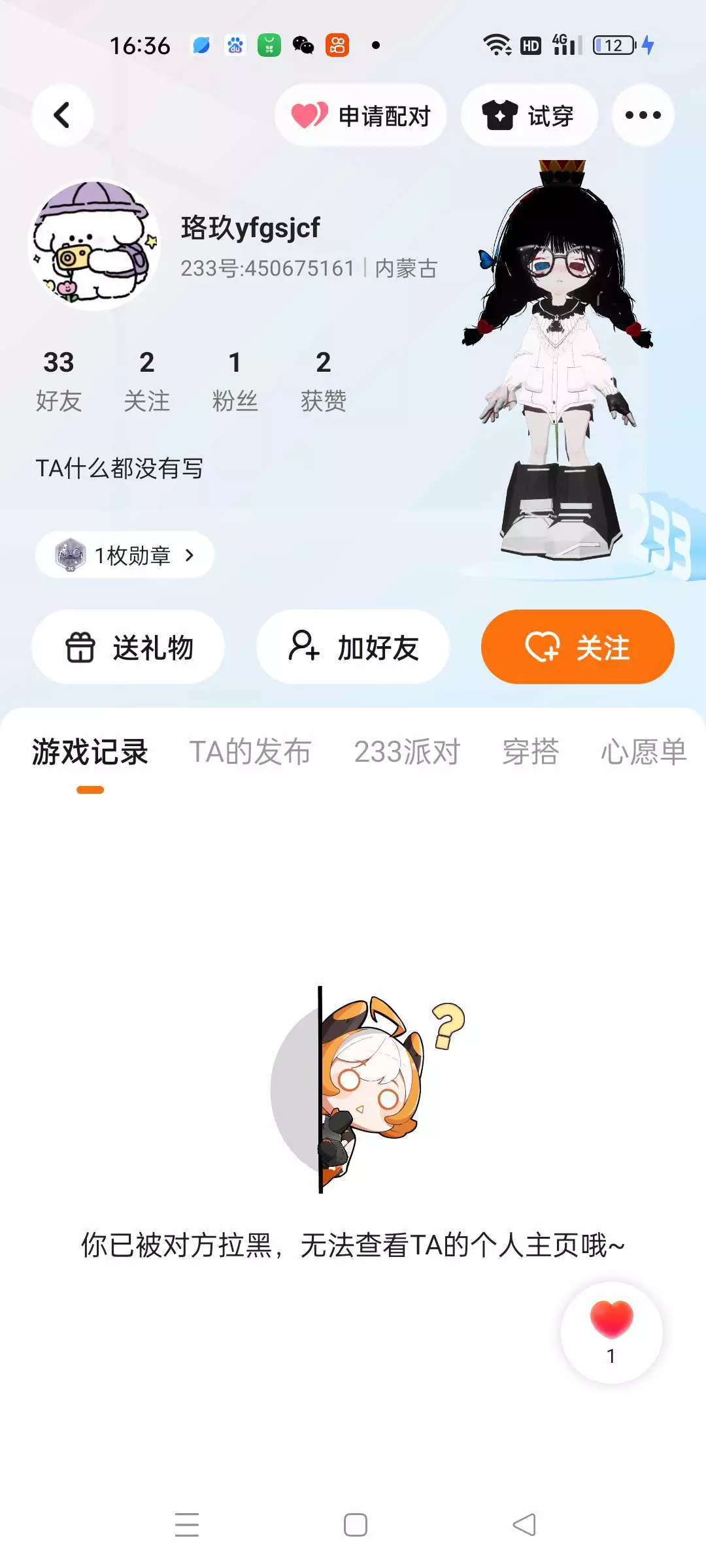Open the 1 粉丝 followers list
The image size is (706, 1568).
point(235,381)
